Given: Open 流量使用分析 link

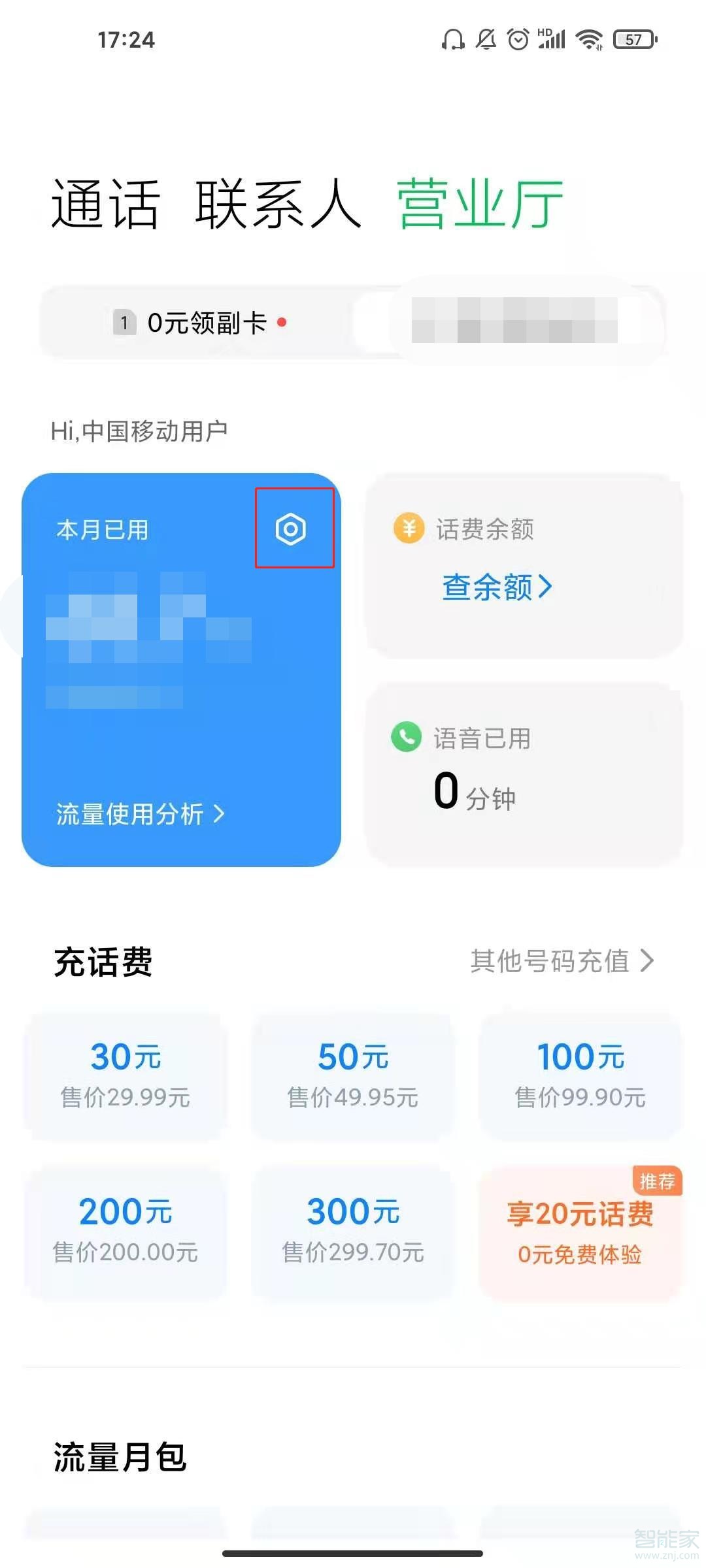Looking at the screenshot, I should (140, 814).
